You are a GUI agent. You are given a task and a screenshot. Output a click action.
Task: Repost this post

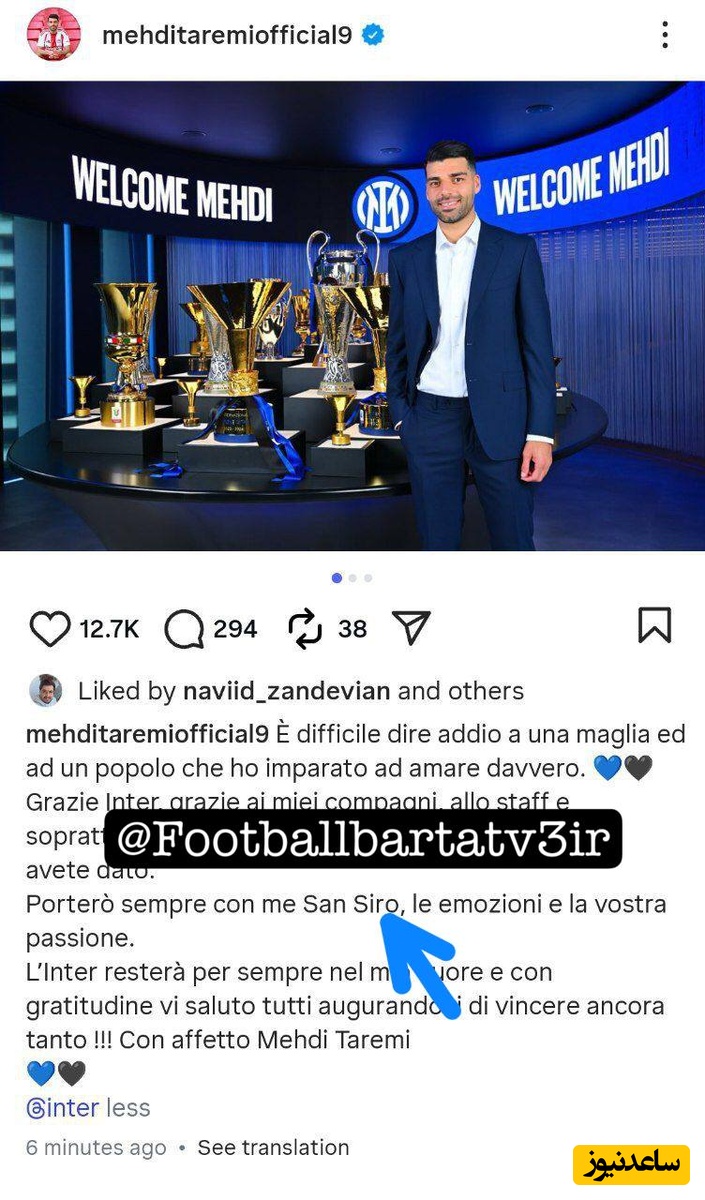coord(305,629)
